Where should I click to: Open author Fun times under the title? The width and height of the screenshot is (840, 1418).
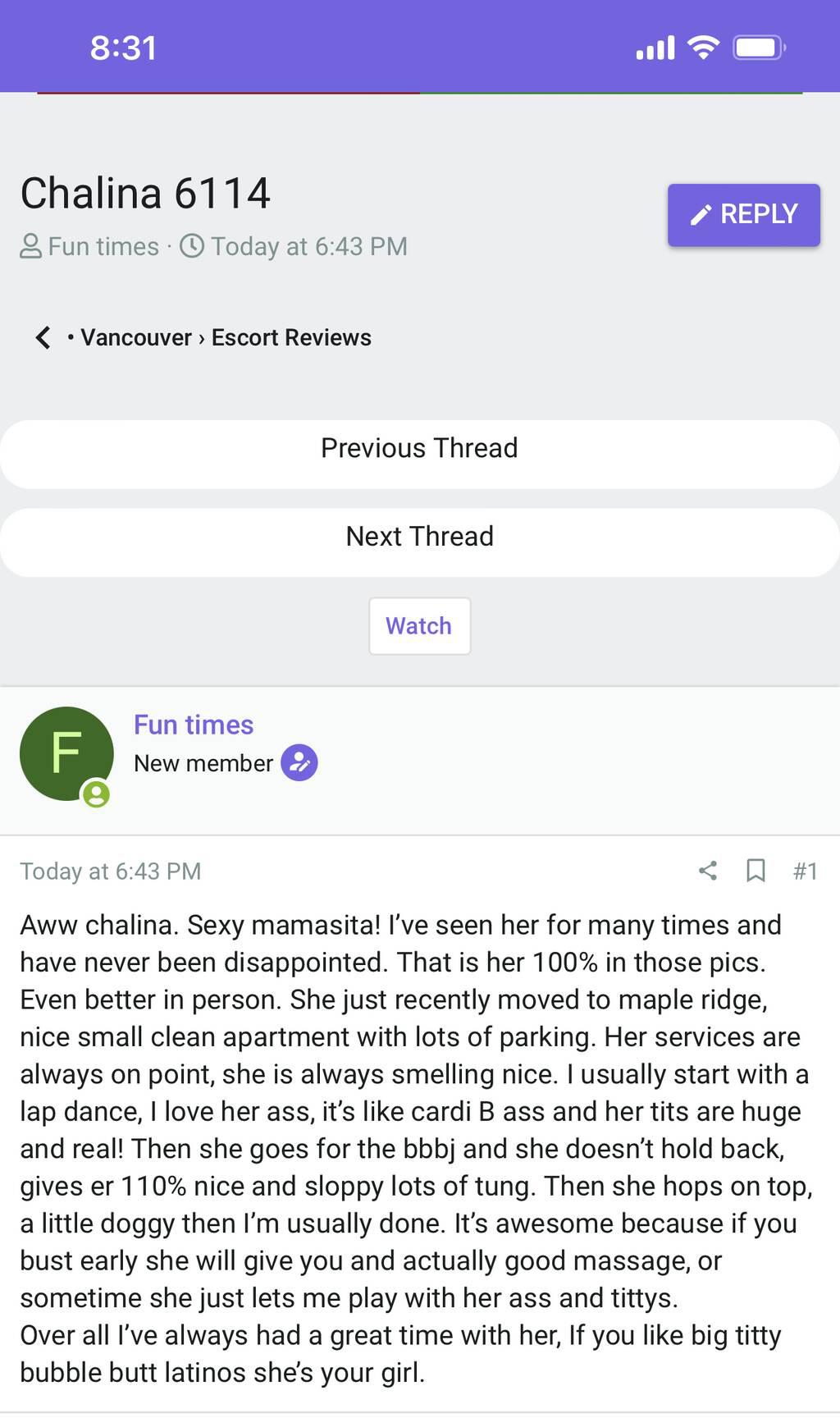click(x=103, y=246)
